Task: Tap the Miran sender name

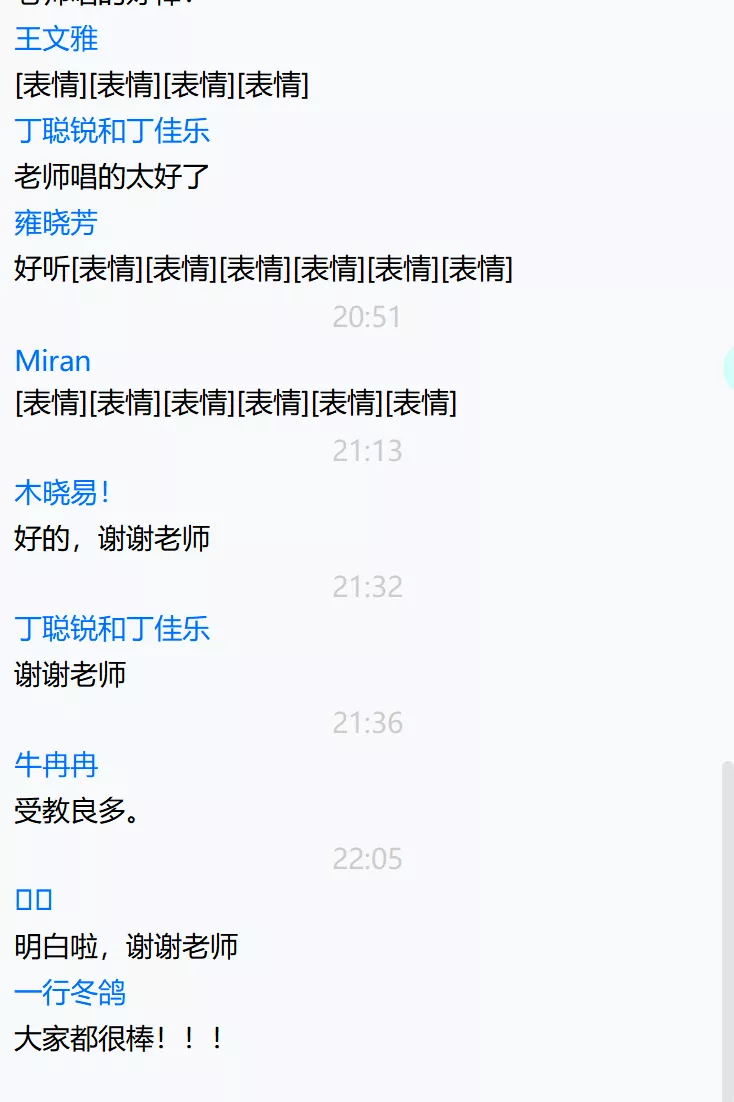Action: tap(53, 361)
